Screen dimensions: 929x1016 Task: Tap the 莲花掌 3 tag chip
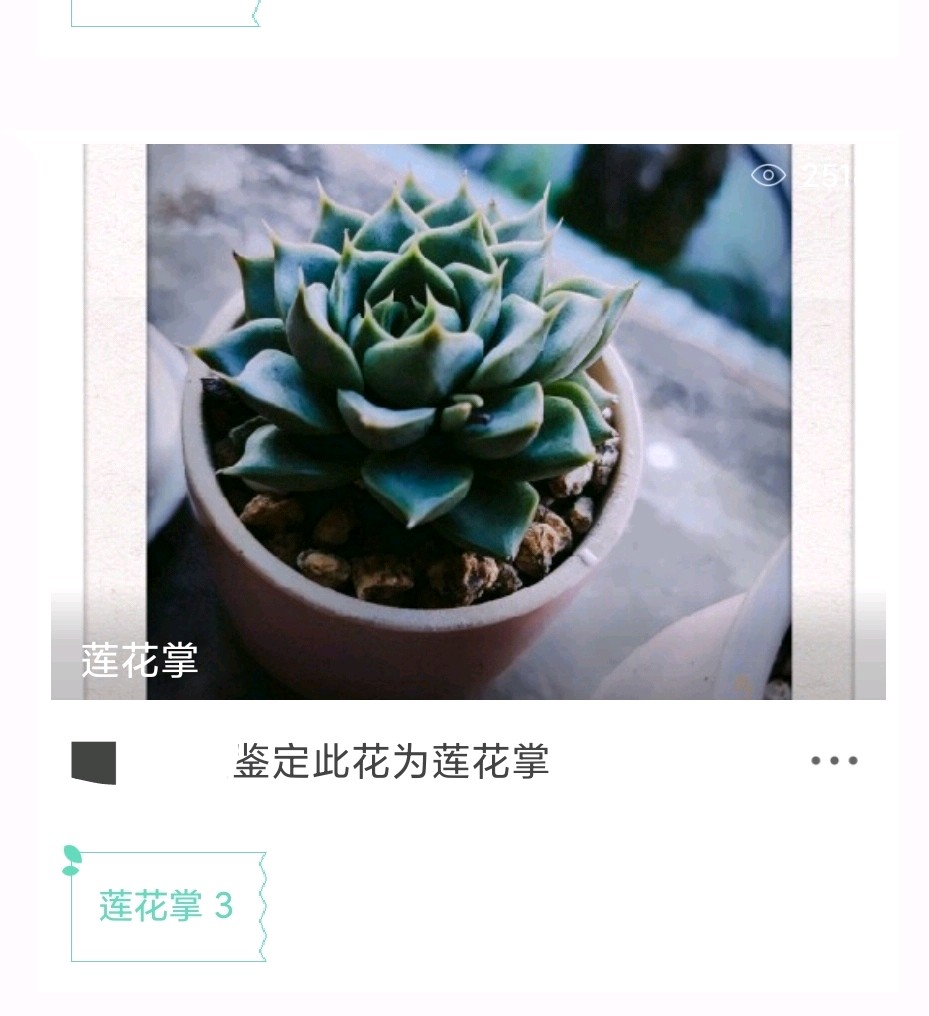[x=167, y=906]
